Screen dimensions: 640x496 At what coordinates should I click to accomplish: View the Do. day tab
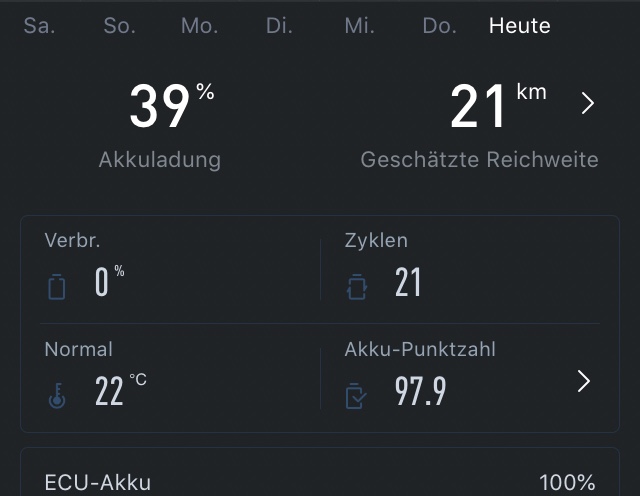click(x=439, y=26)
